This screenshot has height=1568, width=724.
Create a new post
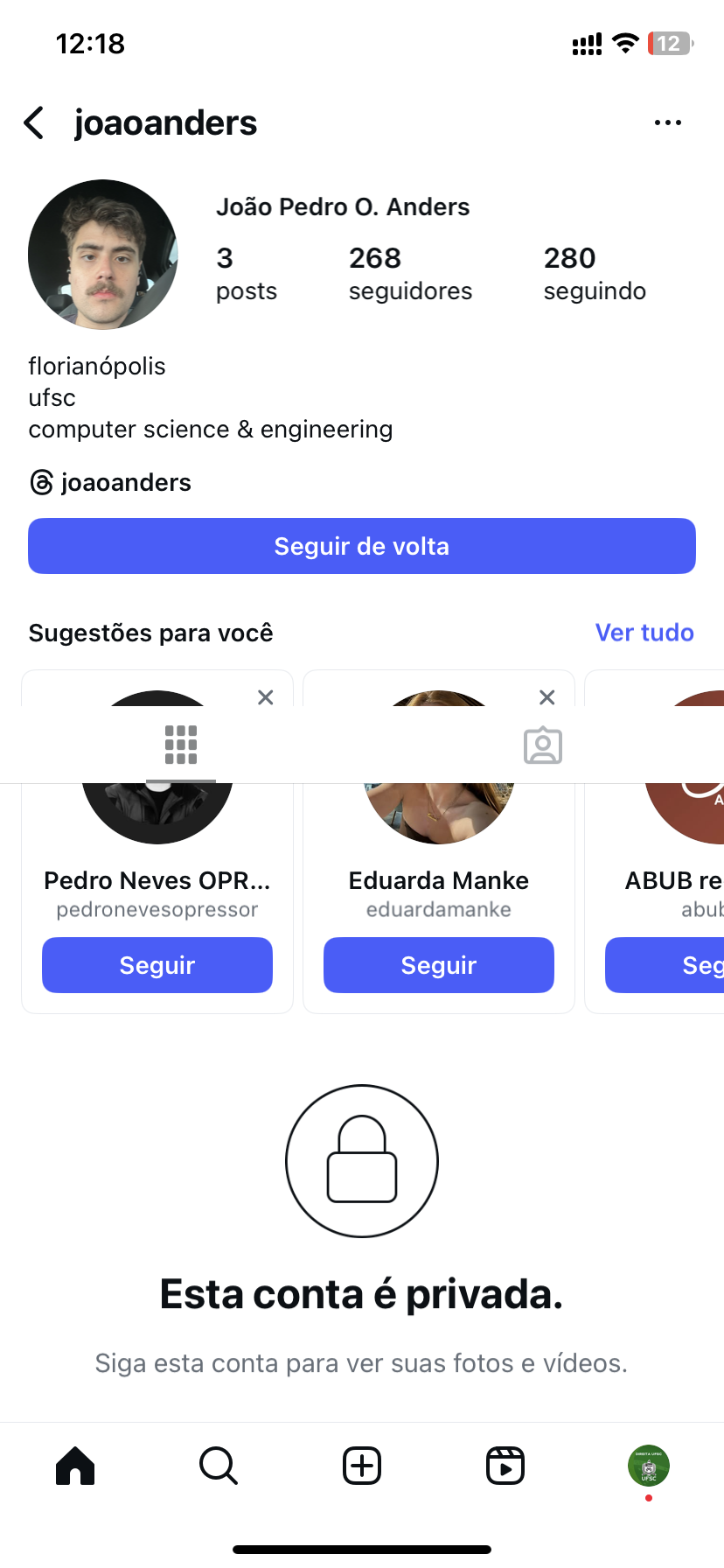[x=362, y=1466]
